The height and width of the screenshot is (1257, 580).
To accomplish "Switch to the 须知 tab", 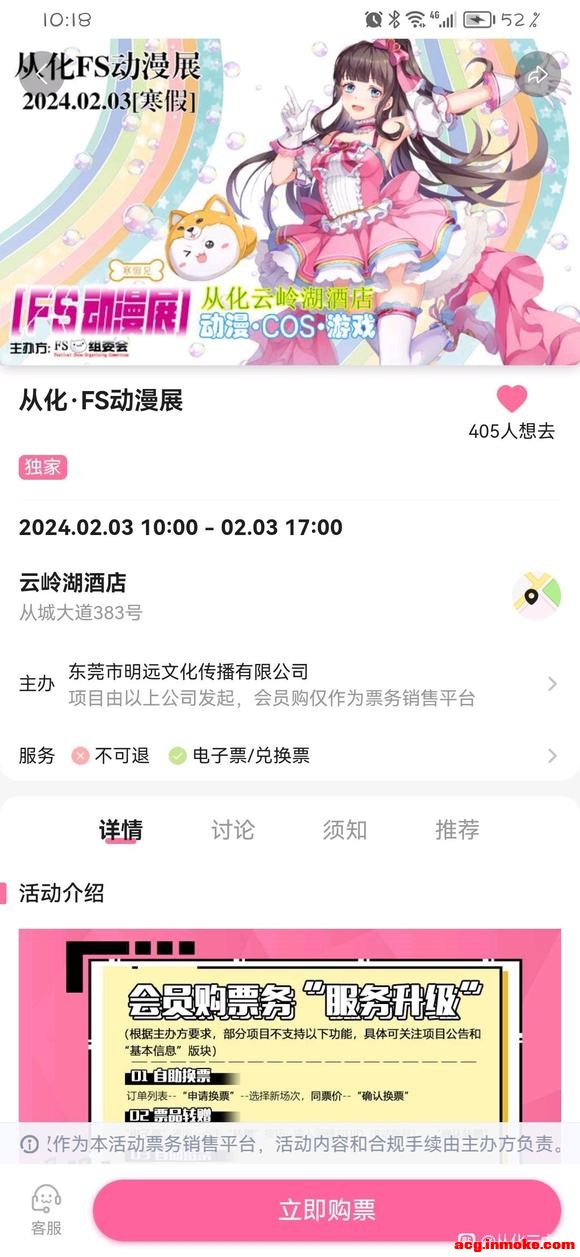I will (345, 830).
